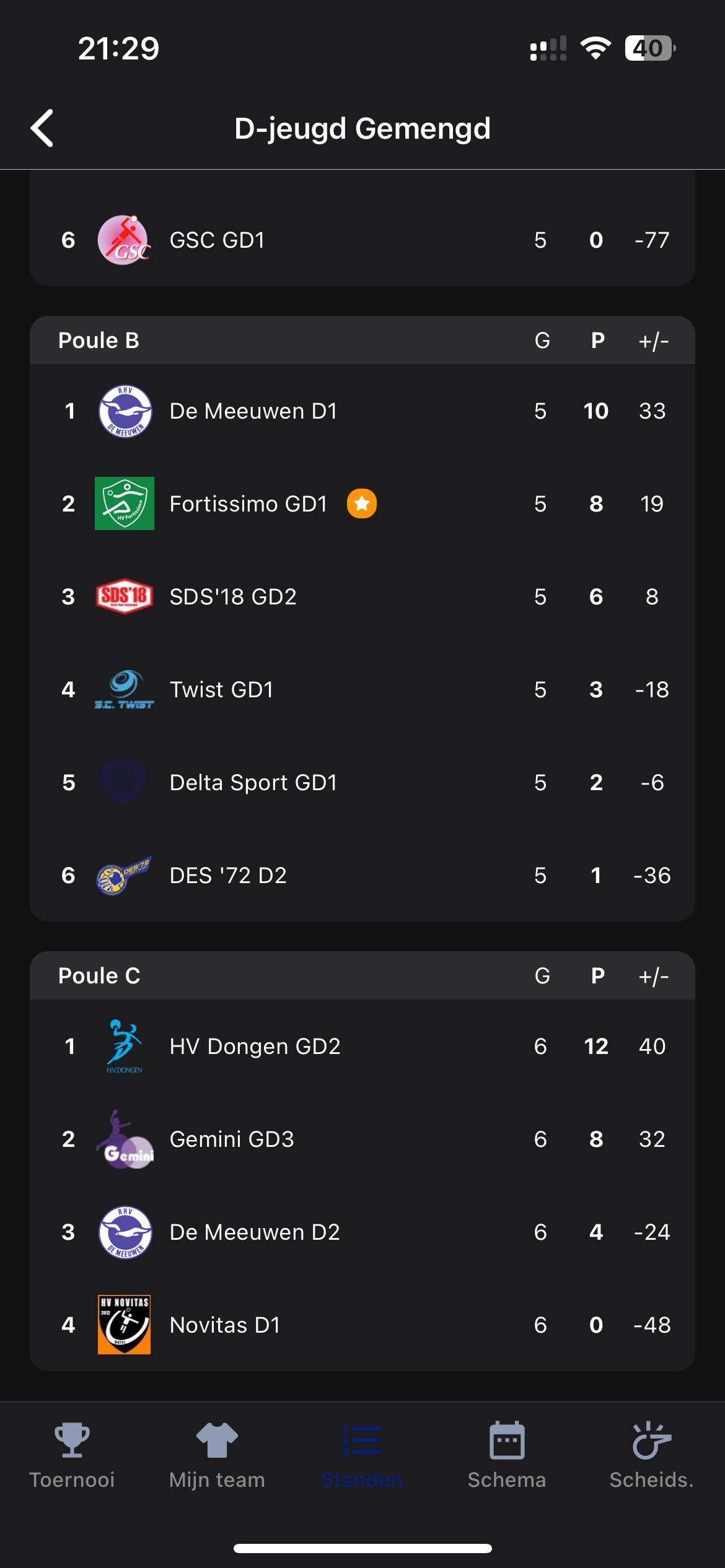Switch to the Toernooi tab
The image size is (725, 1568).
72,1457
